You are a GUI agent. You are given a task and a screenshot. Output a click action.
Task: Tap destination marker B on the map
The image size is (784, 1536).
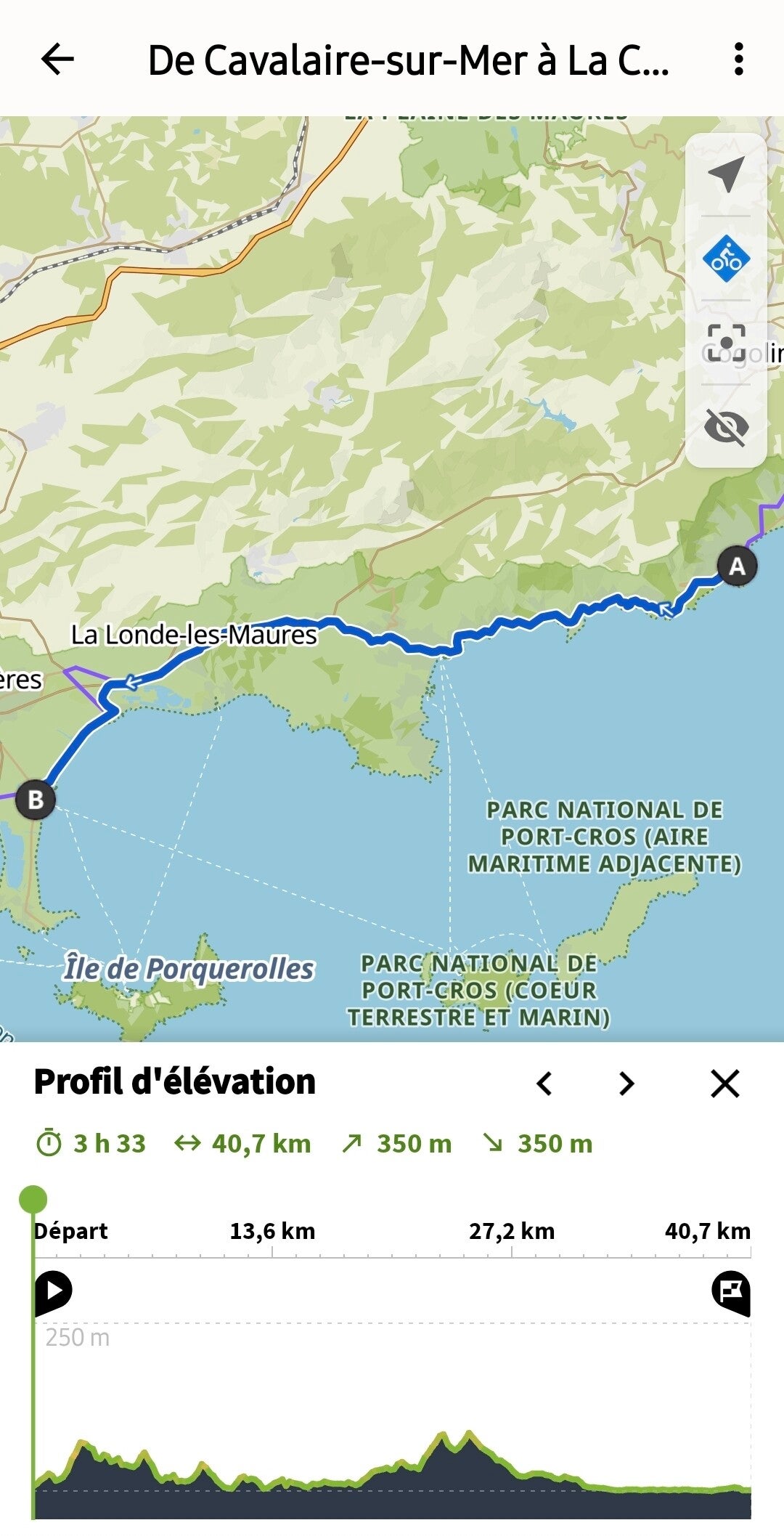pyautogui.click(x=35, y=800)
